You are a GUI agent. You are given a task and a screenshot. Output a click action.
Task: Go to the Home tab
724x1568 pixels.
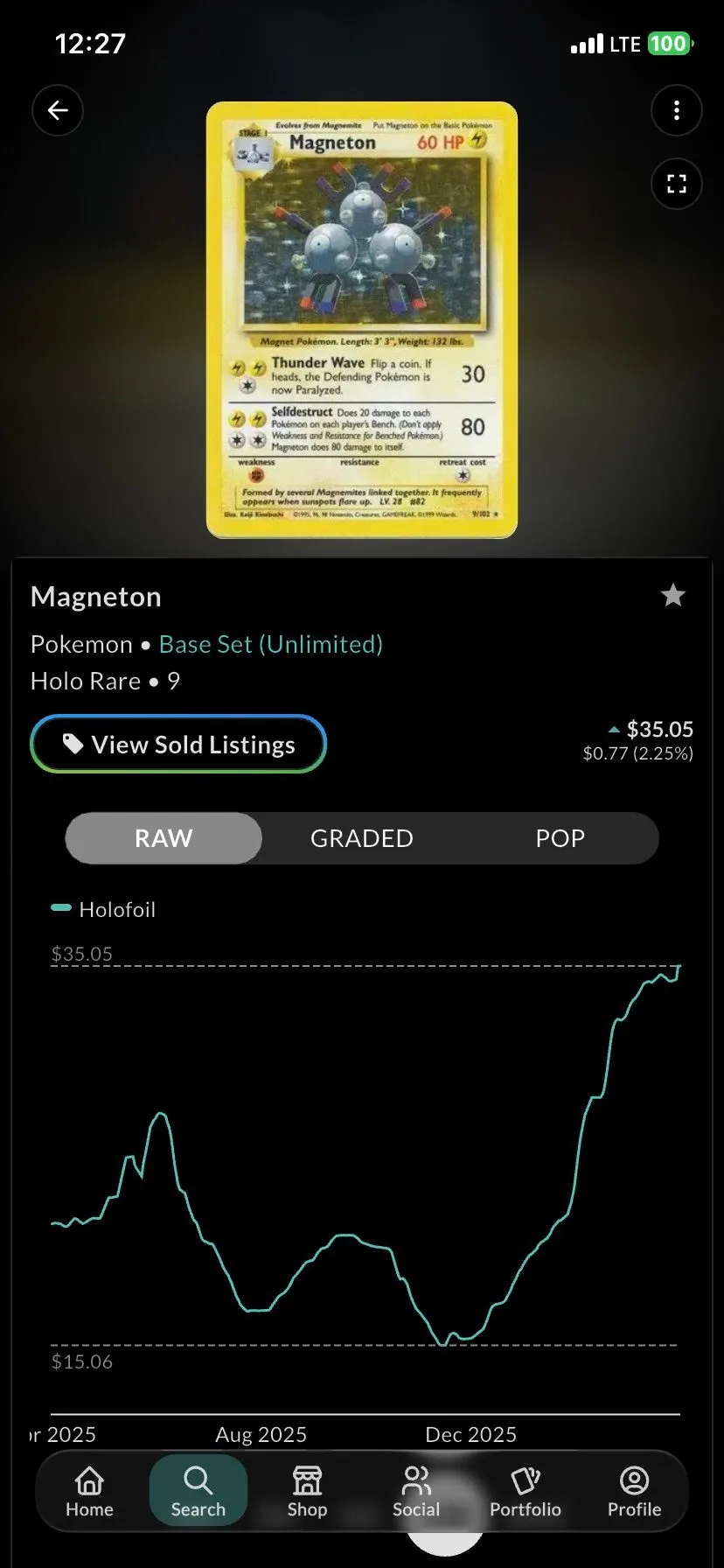(x=89, y=1493)
